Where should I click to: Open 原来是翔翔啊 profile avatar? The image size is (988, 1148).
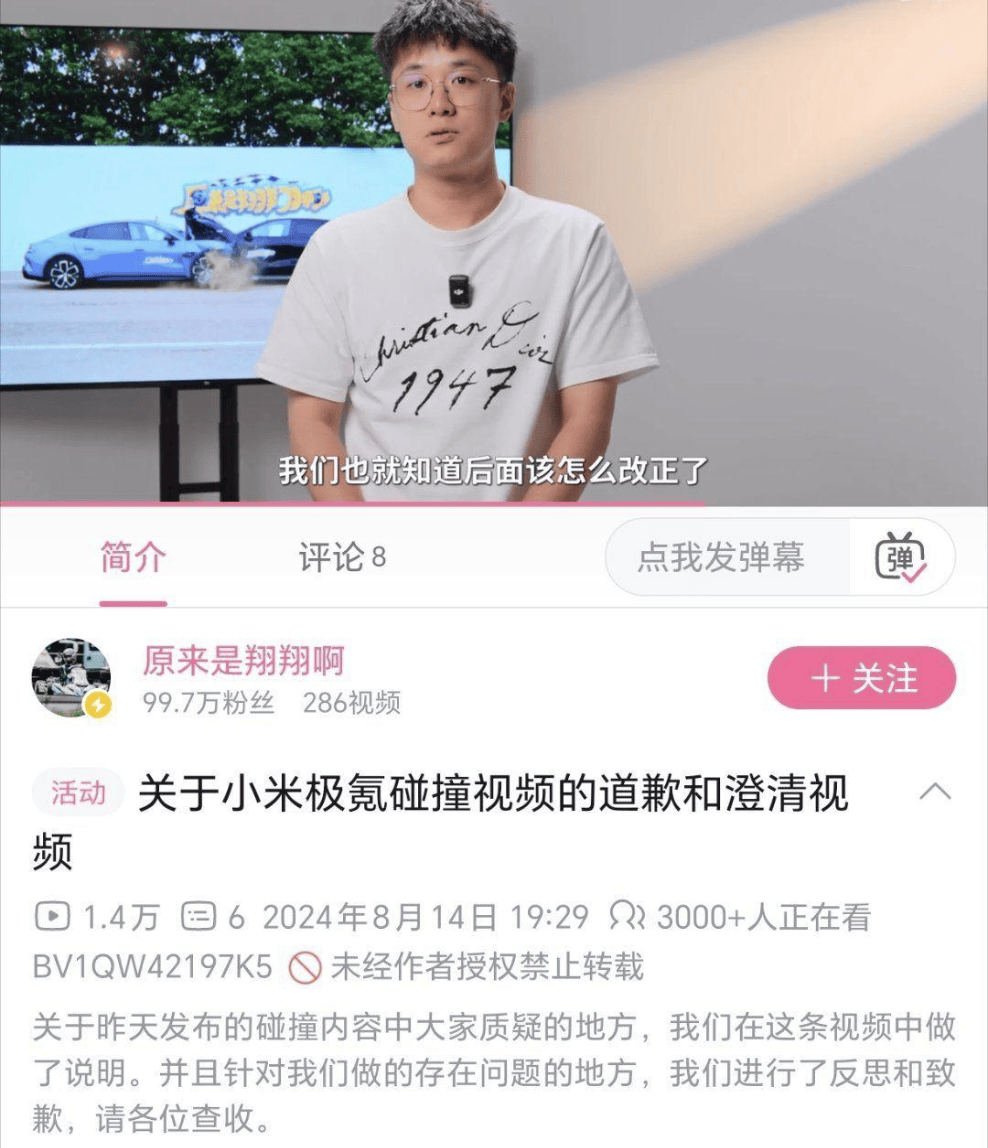point(71,679)
